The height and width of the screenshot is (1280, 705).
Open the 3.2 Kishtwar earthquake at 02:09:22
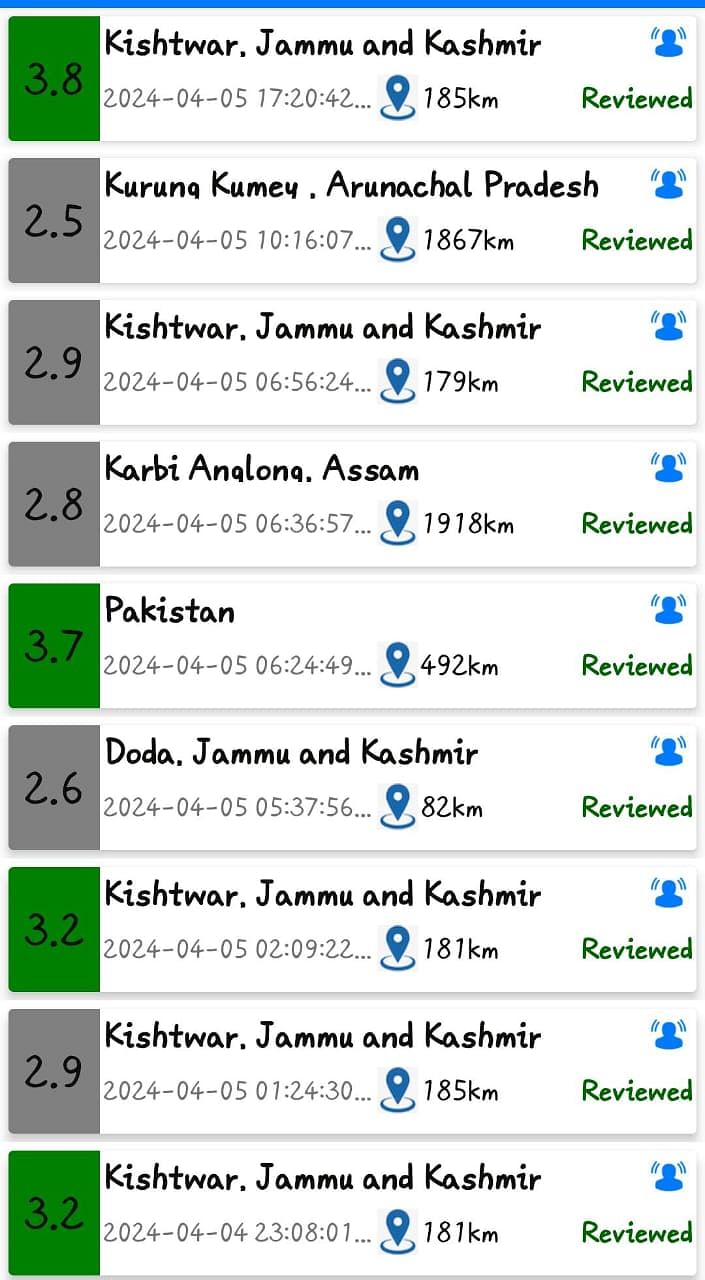pos(352,930)
